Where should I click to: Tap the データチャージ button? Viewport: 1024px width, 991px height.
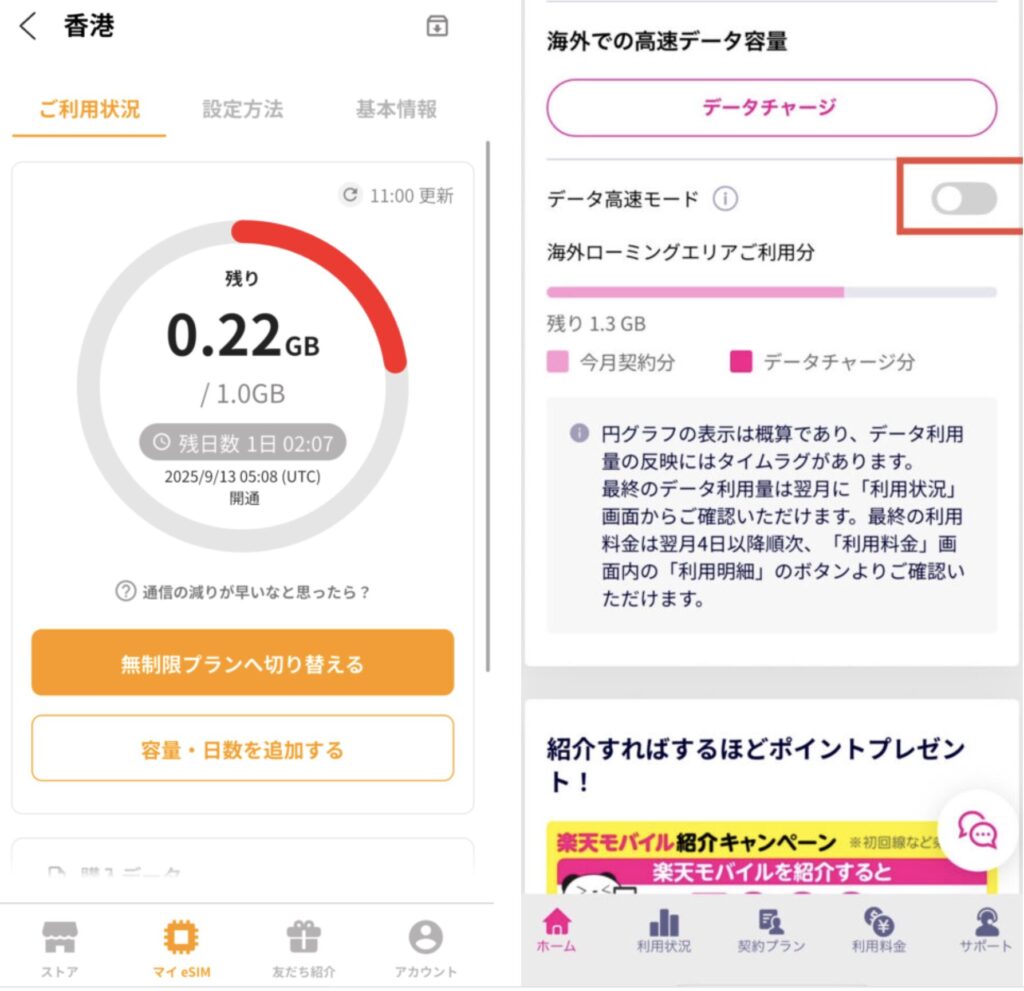coord(771,107)
